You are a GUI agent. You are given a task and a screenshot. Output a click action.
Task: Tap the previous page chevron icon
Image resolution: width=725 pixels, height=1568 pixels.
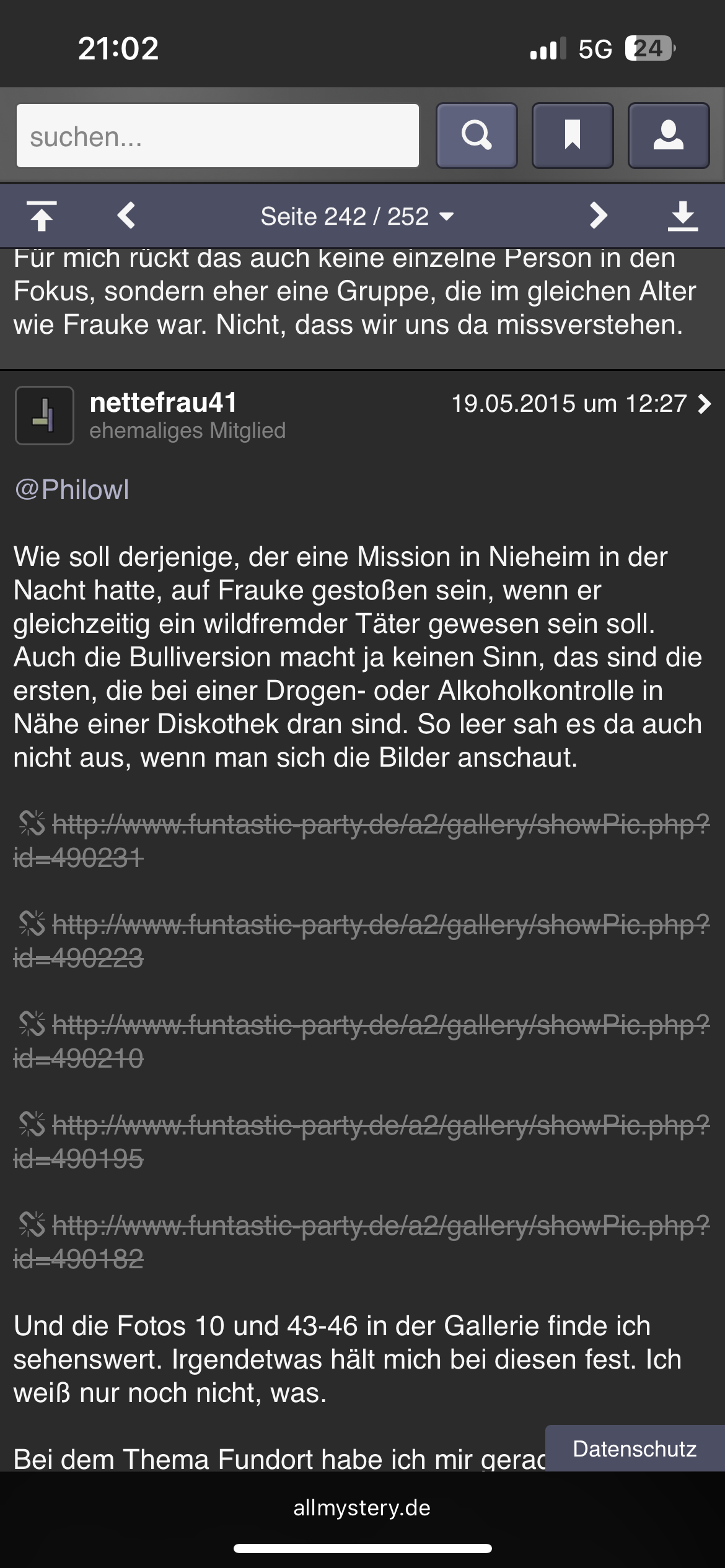tap(127, 216)
